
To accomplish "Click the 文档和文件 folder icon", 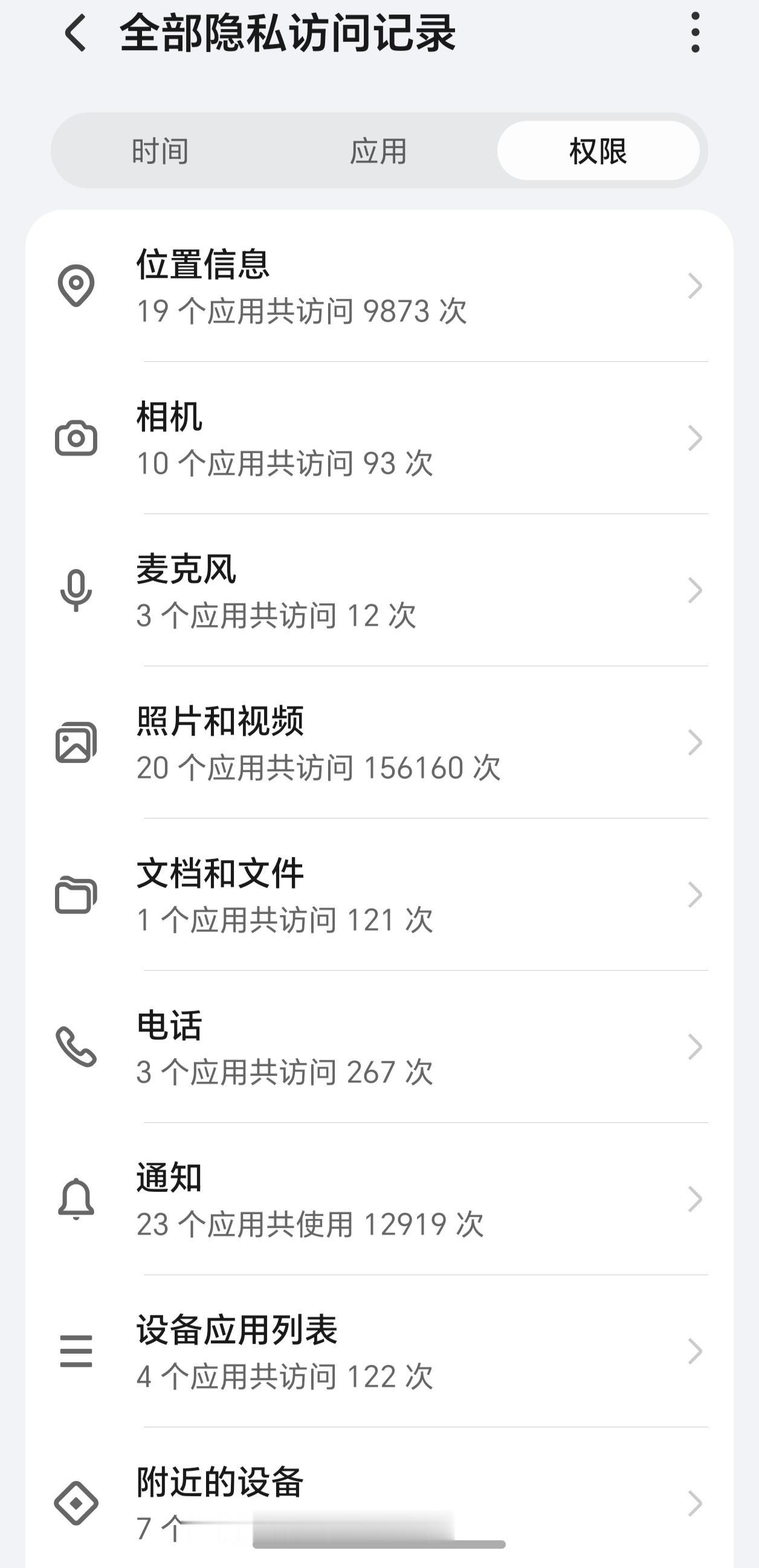I will [x=76, y=893].
